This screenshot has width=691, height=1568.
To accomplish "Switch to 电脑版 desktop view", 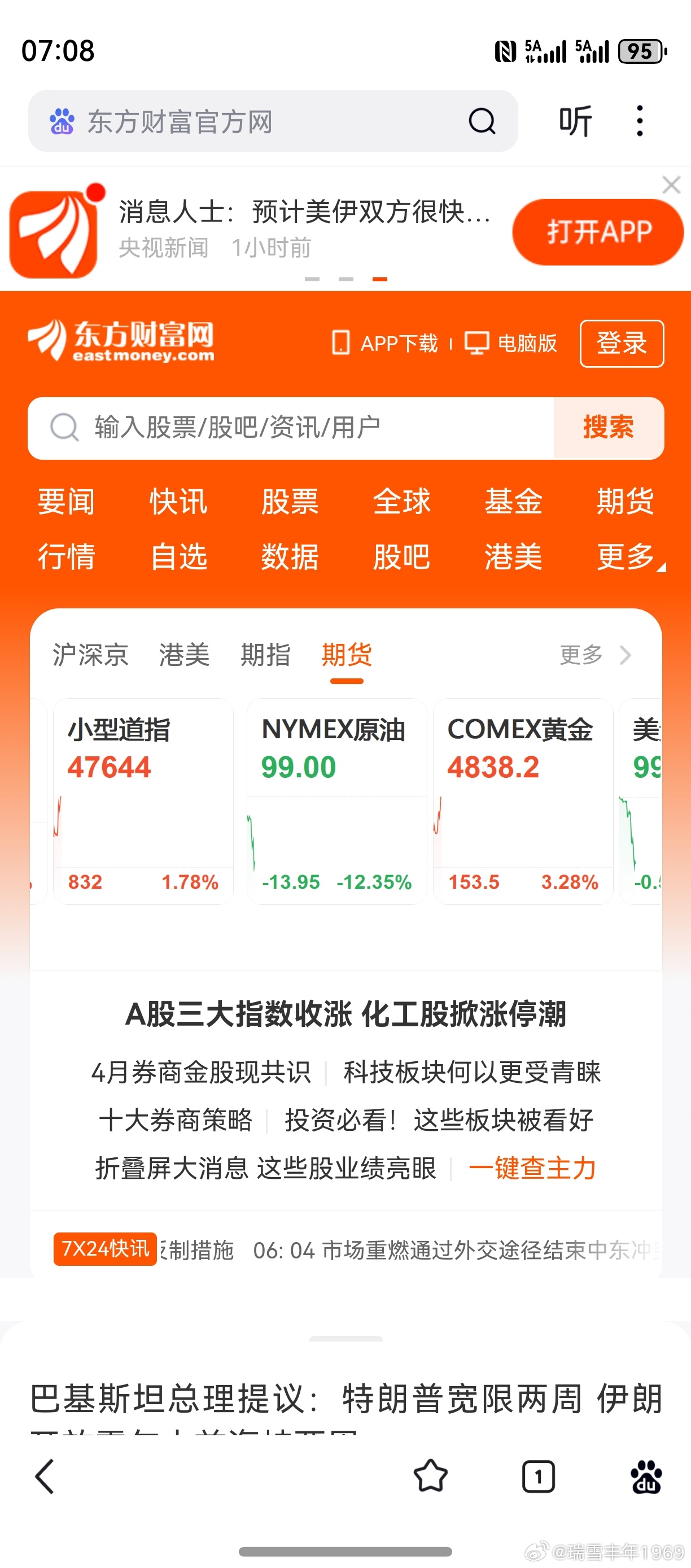I will [513, 343].
